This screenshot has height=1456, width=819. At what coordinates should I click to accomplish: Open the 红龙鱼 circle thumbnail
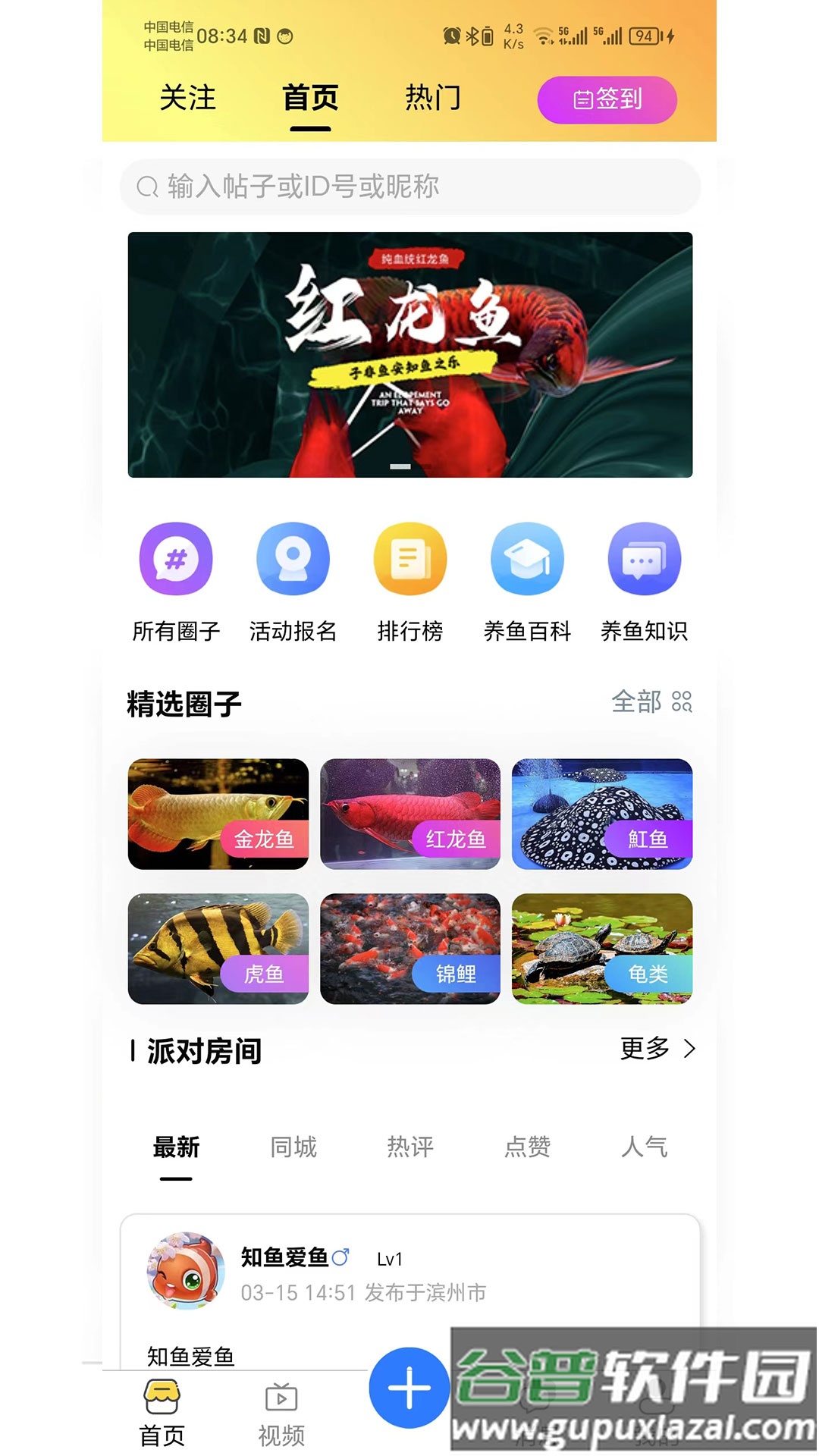[410, 814]
